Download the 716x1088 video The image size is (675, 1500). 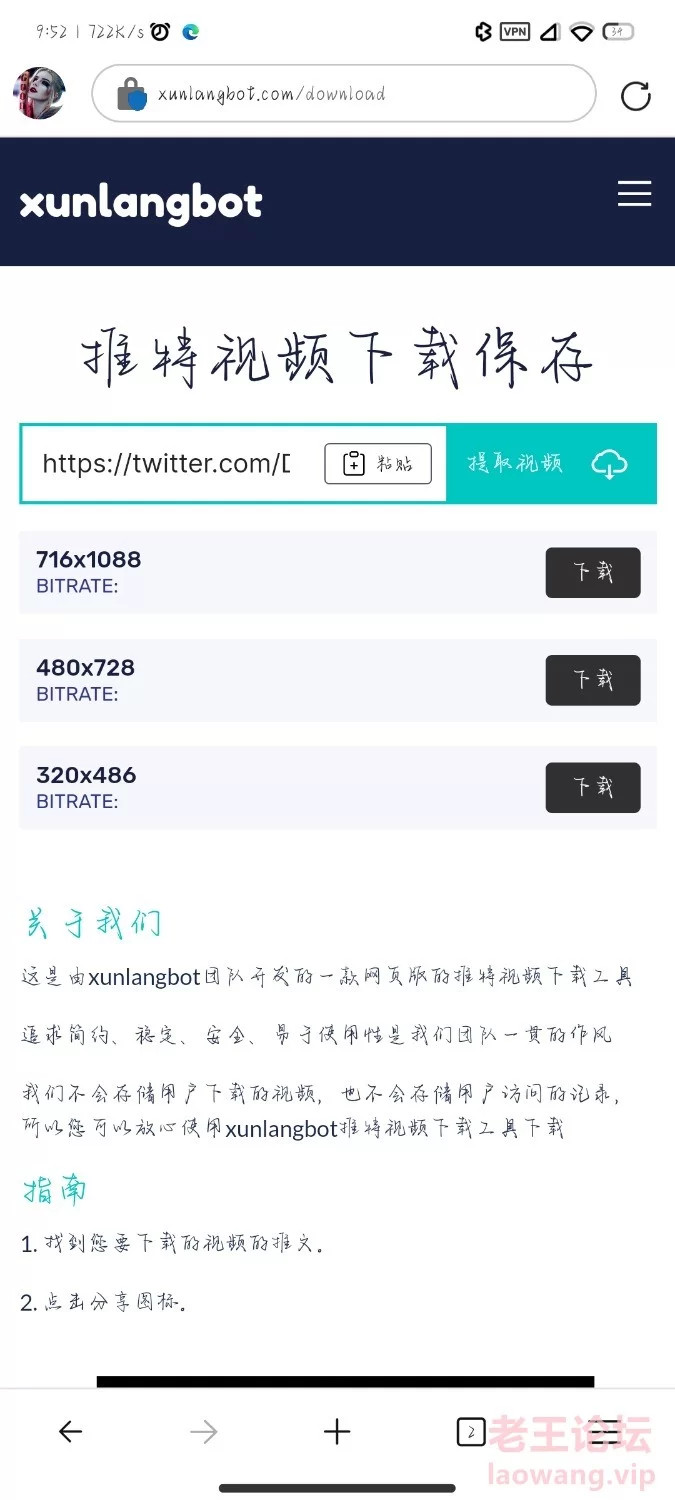[593, 573]
